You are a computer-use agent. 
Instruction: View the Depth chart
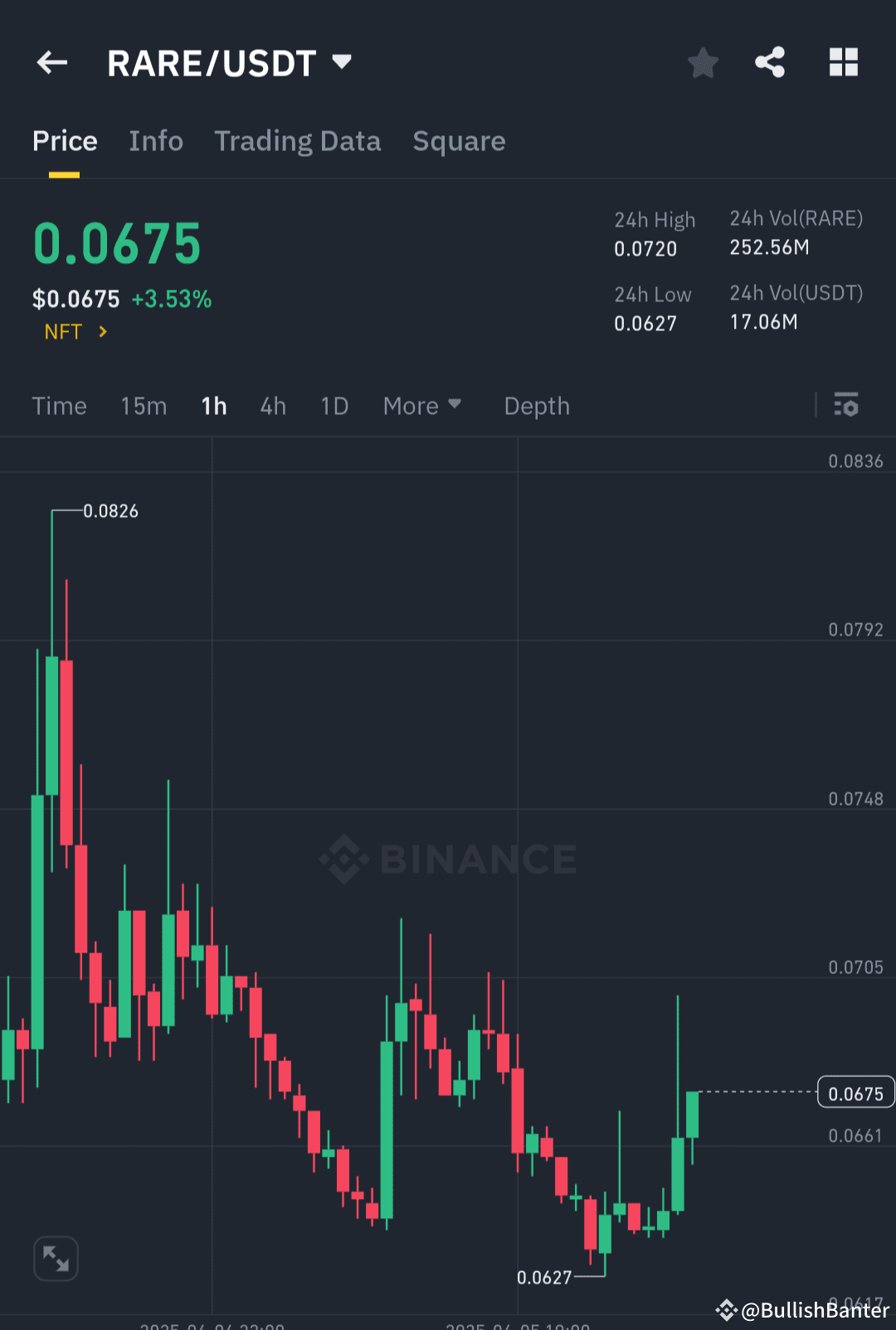536,406
